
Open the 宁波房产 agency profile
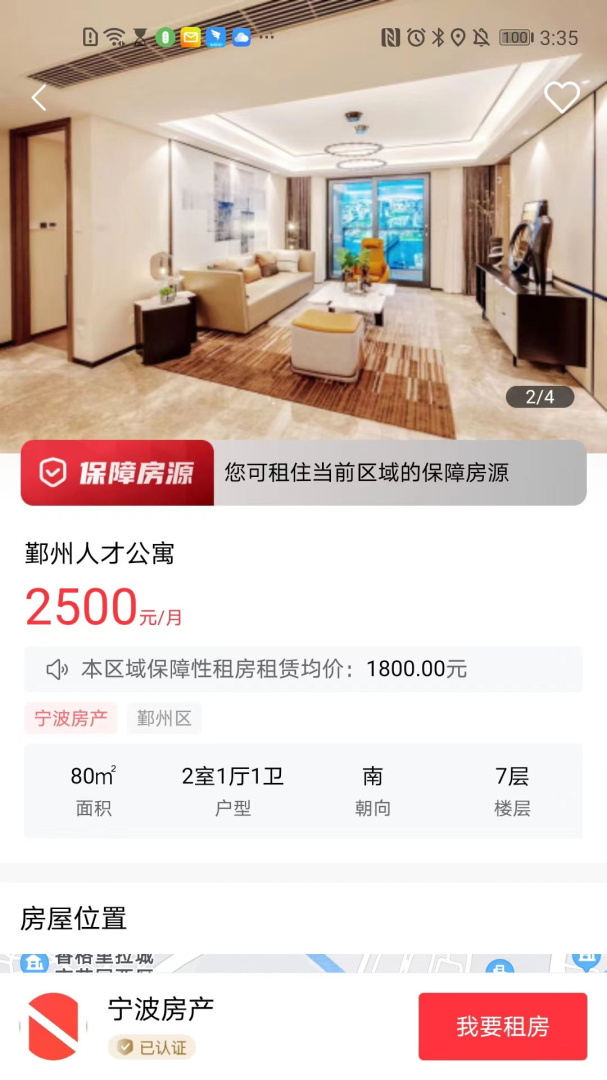(160, 1010)
